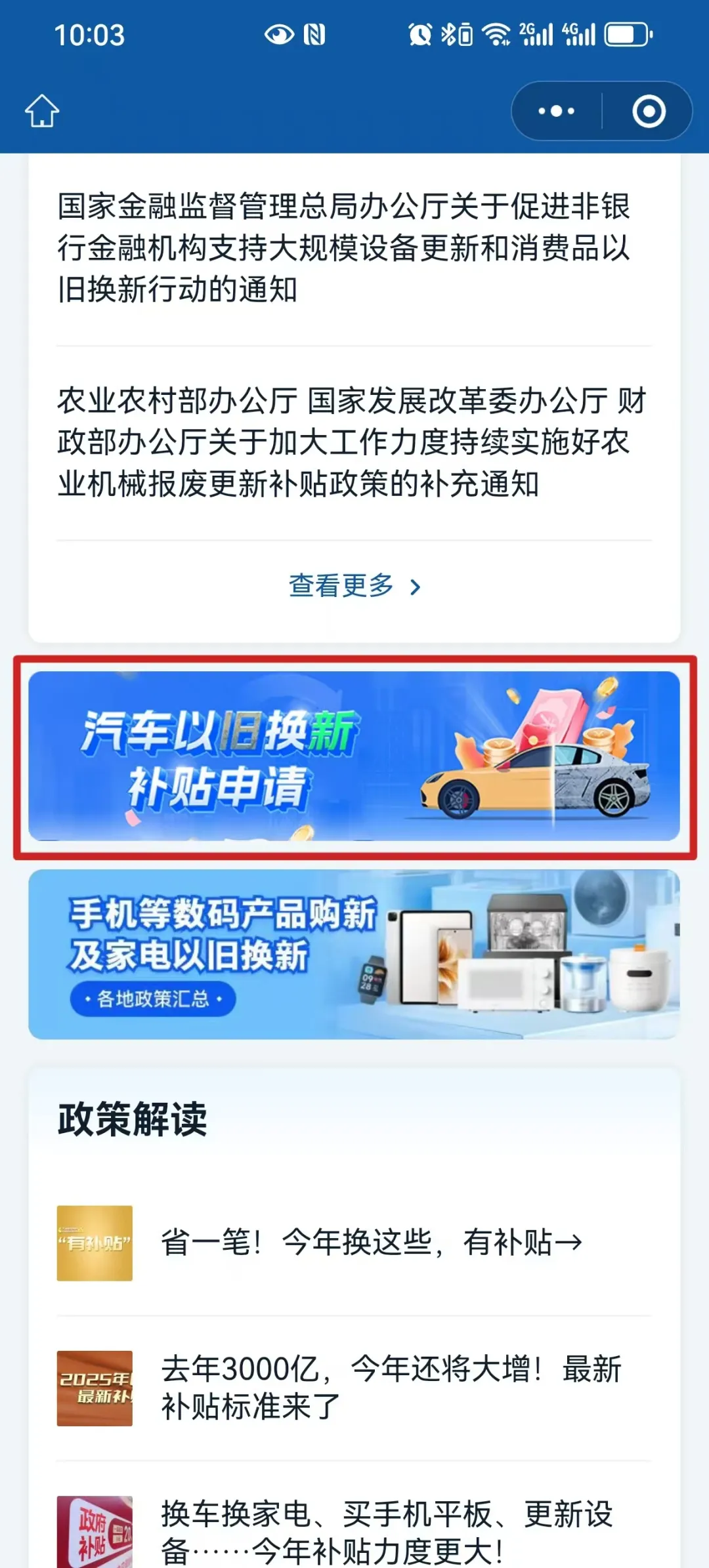The image size is (709, 1568).
Task: Close the mini program via the circle button
Action: pyautogui.click(x=649, y=111)
